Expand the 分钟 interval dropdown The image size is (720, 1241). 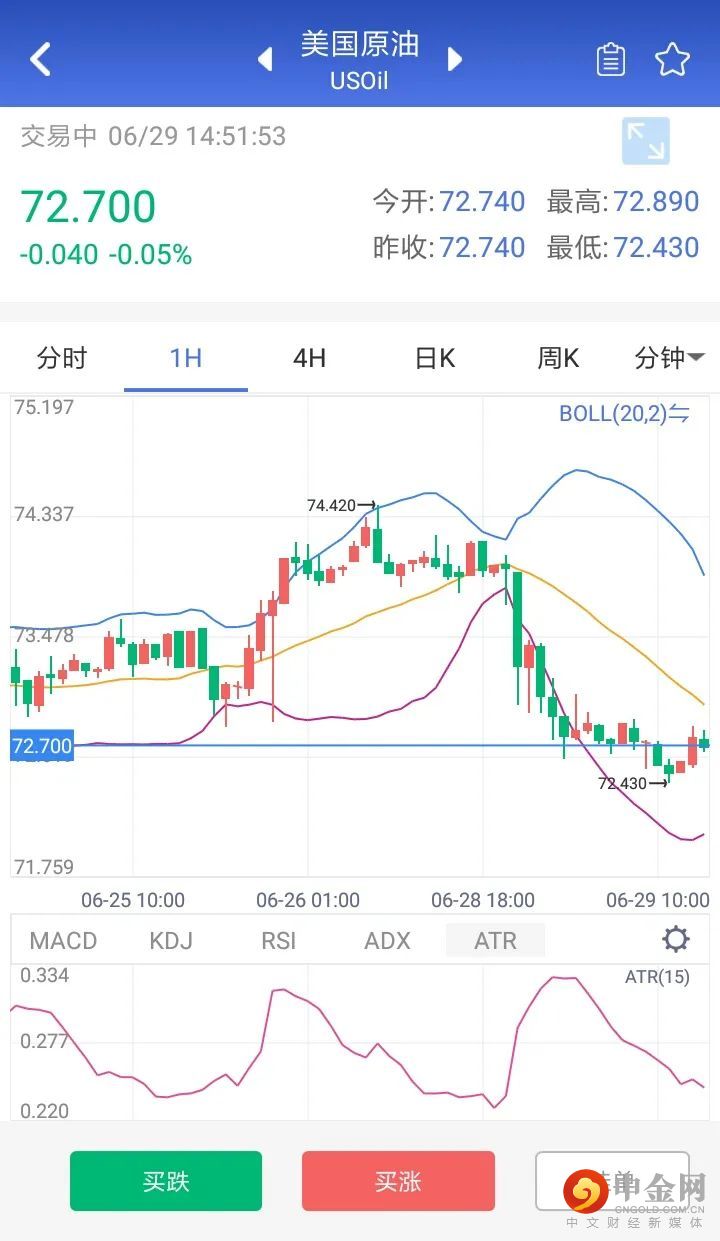669,358
